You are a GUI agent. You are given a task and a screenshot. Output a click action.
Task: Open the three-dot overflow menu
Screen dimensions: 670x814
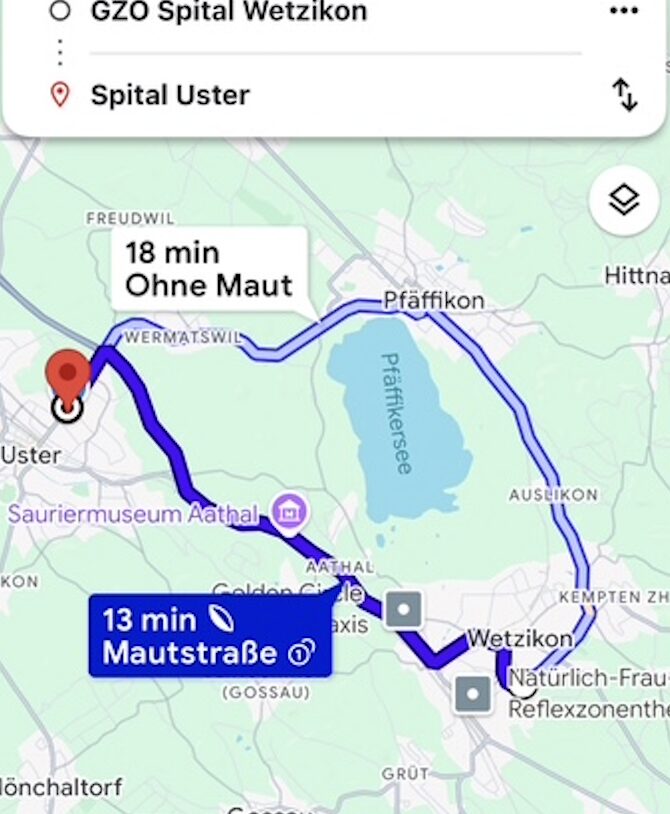coord(623,11)
